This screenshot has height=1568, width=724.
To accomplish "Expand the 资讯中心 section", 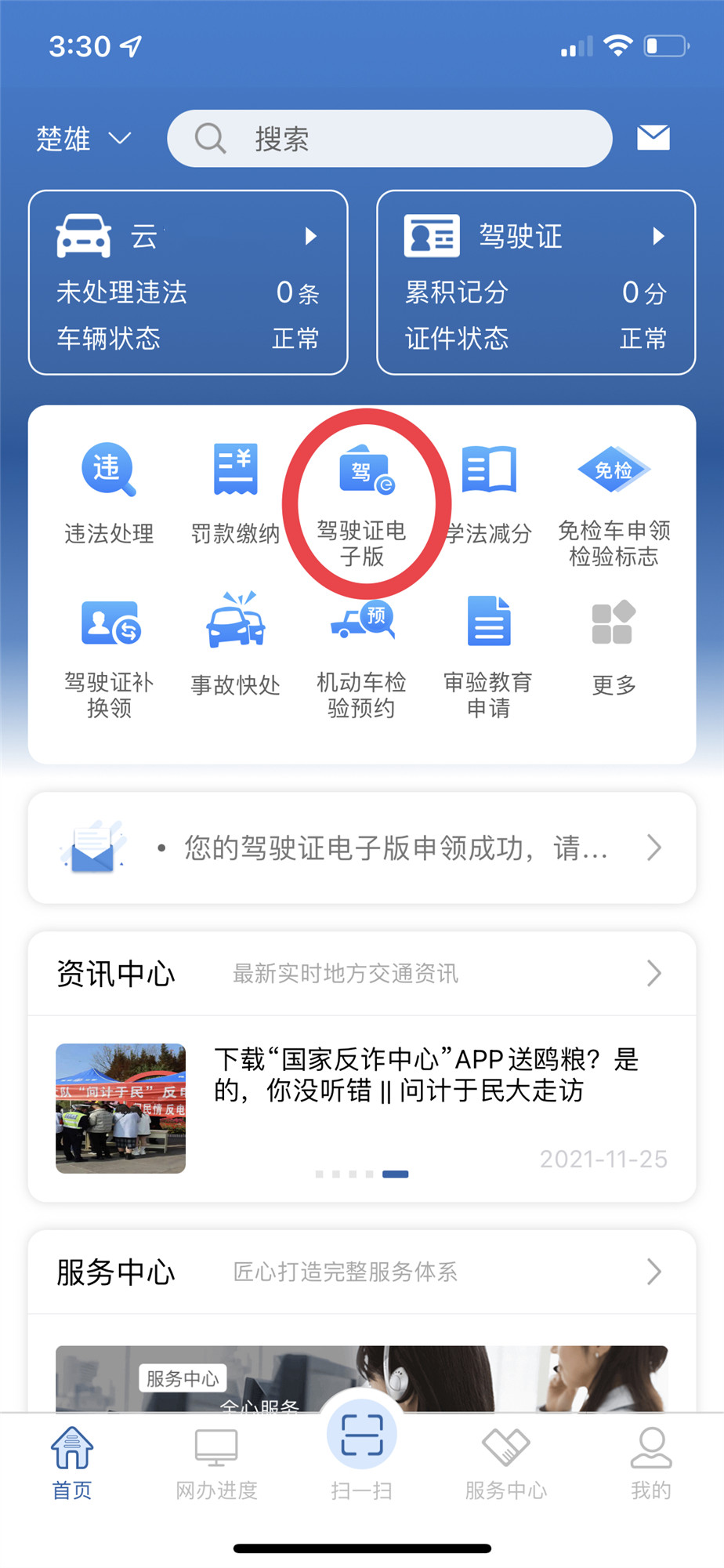I will pos(362,974).
